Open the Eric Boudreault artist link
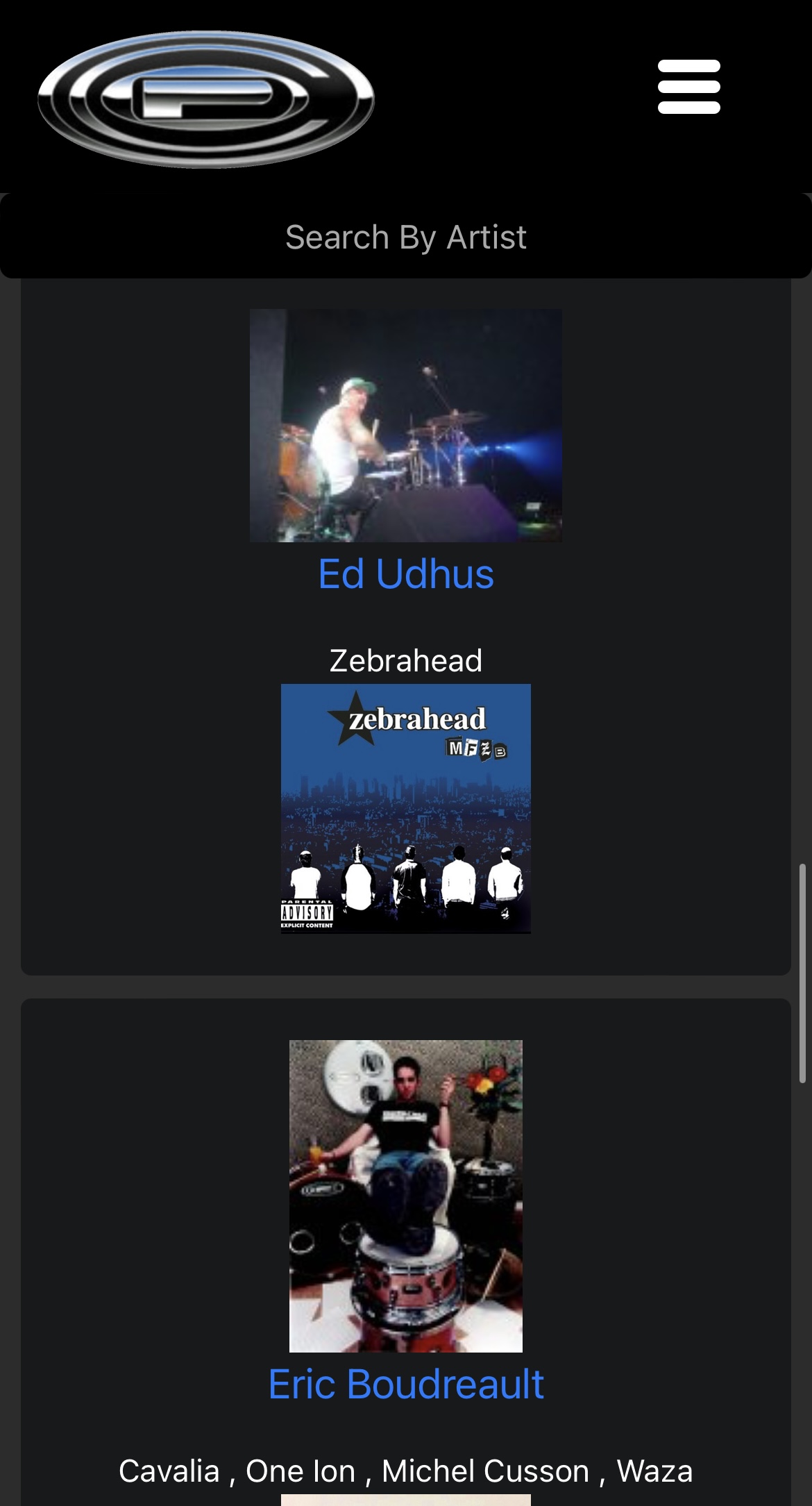The image size is (812, 1506). click(x=406, y=1384)
